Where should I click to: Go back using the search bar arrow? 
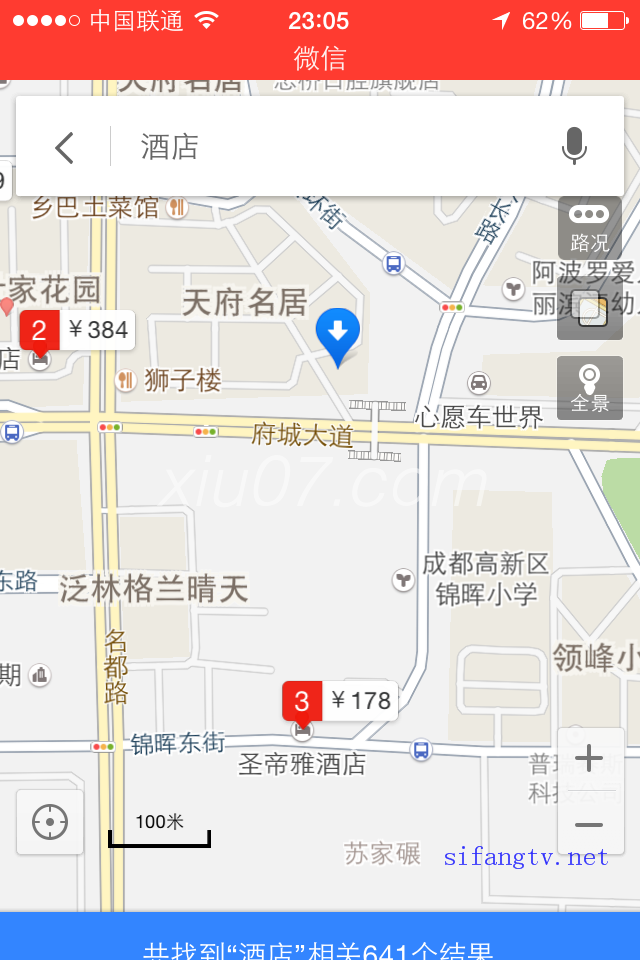[x=65, y=148]
